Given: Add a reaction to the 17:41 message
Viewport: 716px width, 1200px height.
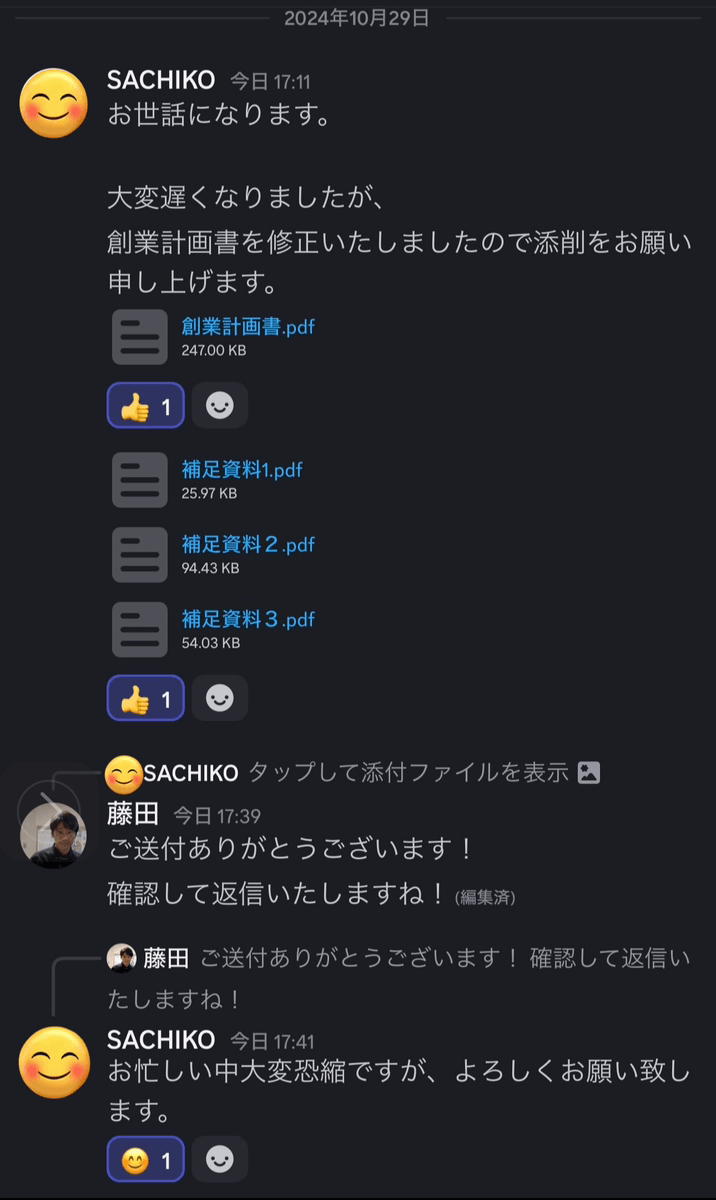Looking at the screenshot, I should [x=219, y=1159].
